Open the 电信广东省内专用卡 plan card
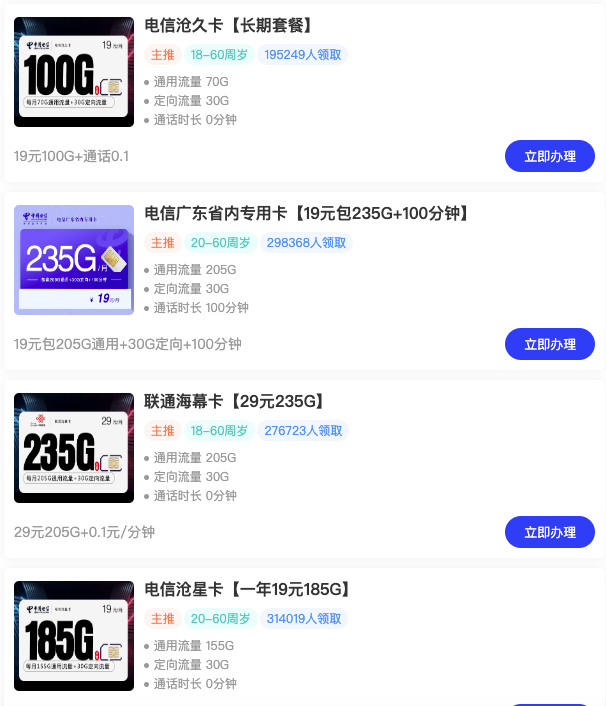The height and width of the screenshot is (706, 606). click(x=306, y=213)
